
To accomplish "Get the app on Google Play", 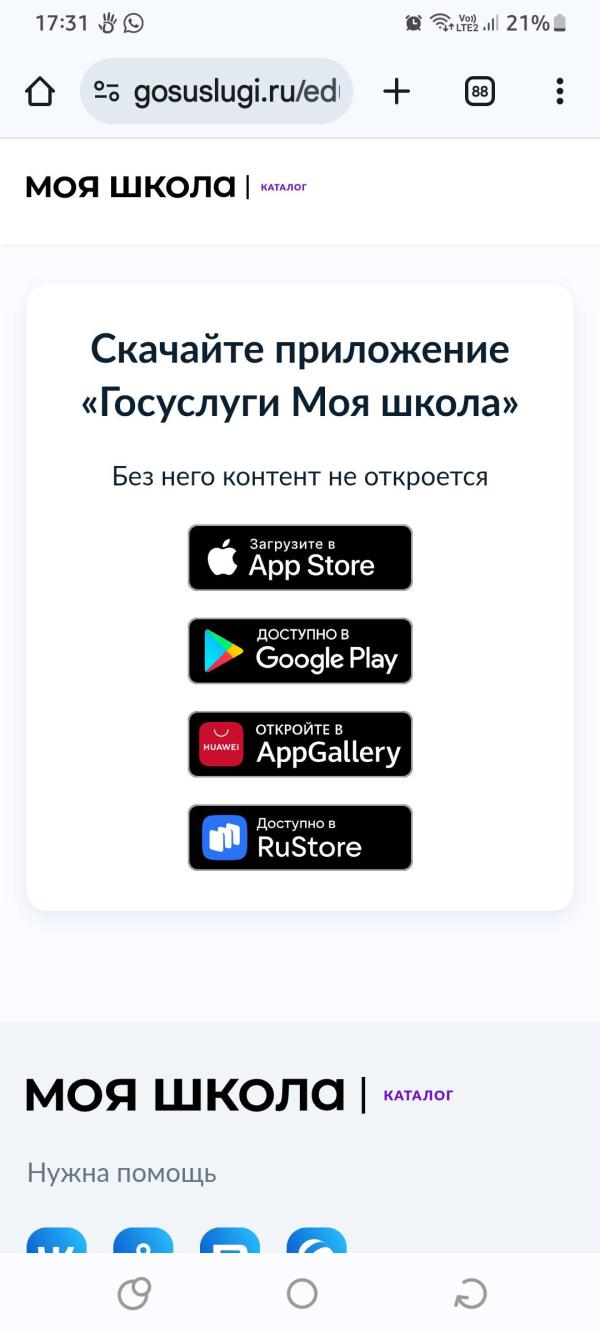I will click(x=300, y=651).
